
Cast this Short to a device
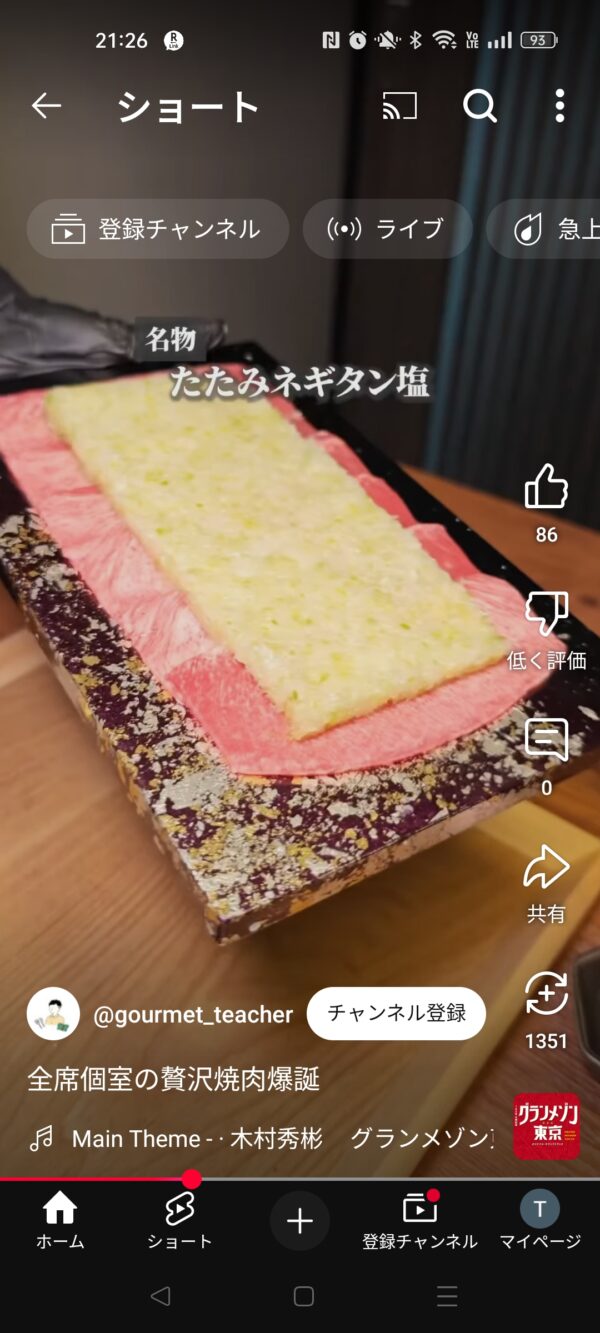pos(400,106)
